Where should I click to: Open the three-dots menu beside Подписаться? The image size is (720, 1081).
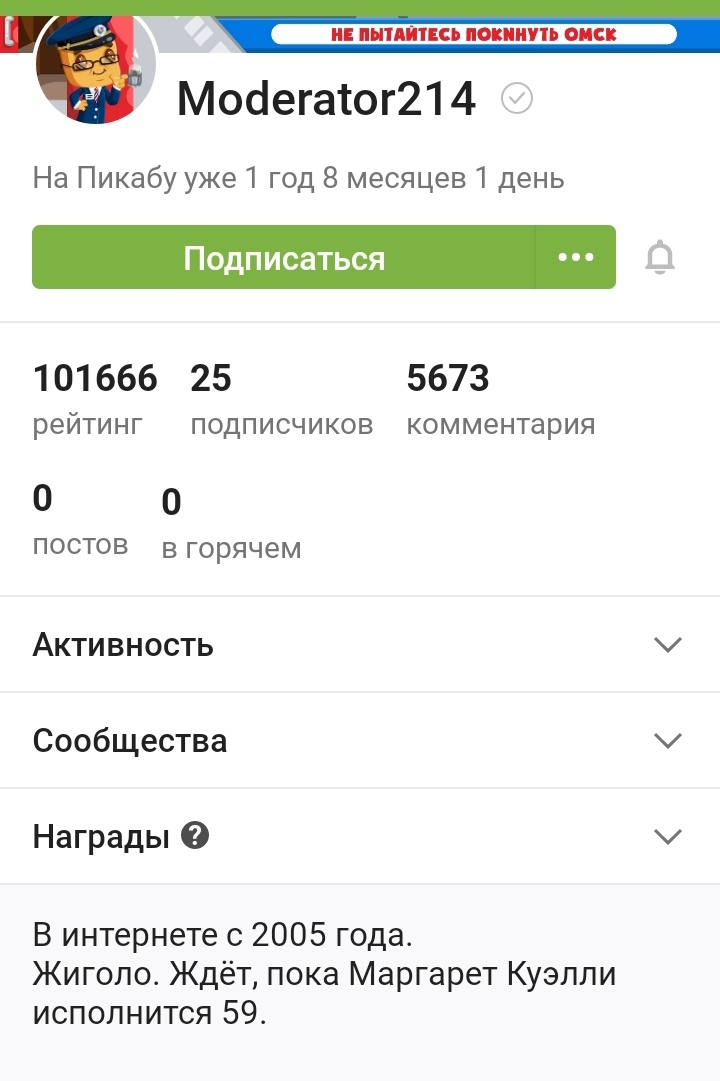tap(576, 258)
